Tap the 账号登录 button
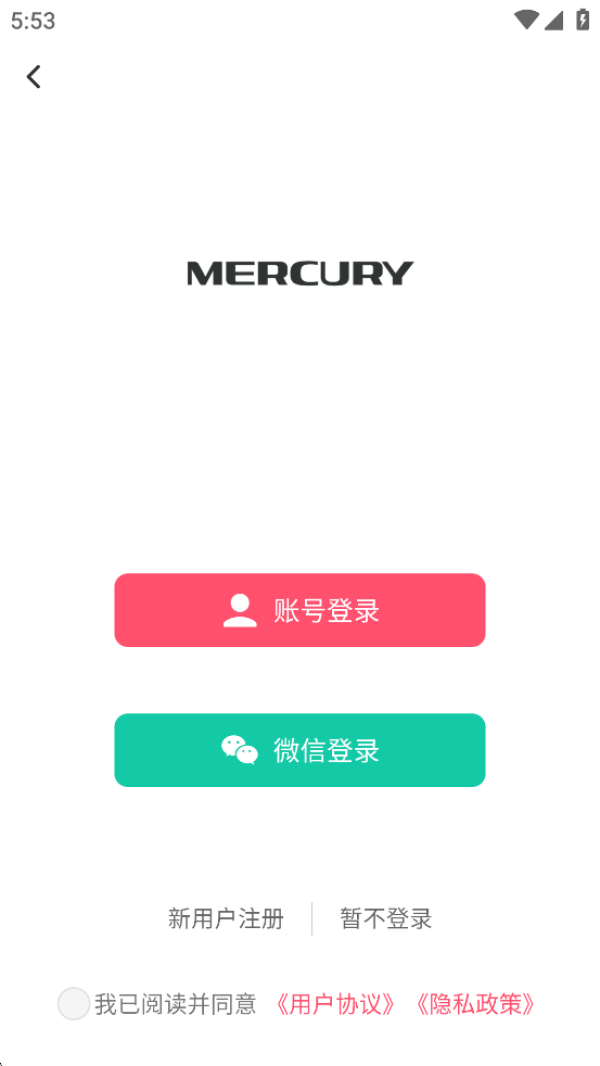The height and width of the screenshot is (1066, 600). point(300,610)
